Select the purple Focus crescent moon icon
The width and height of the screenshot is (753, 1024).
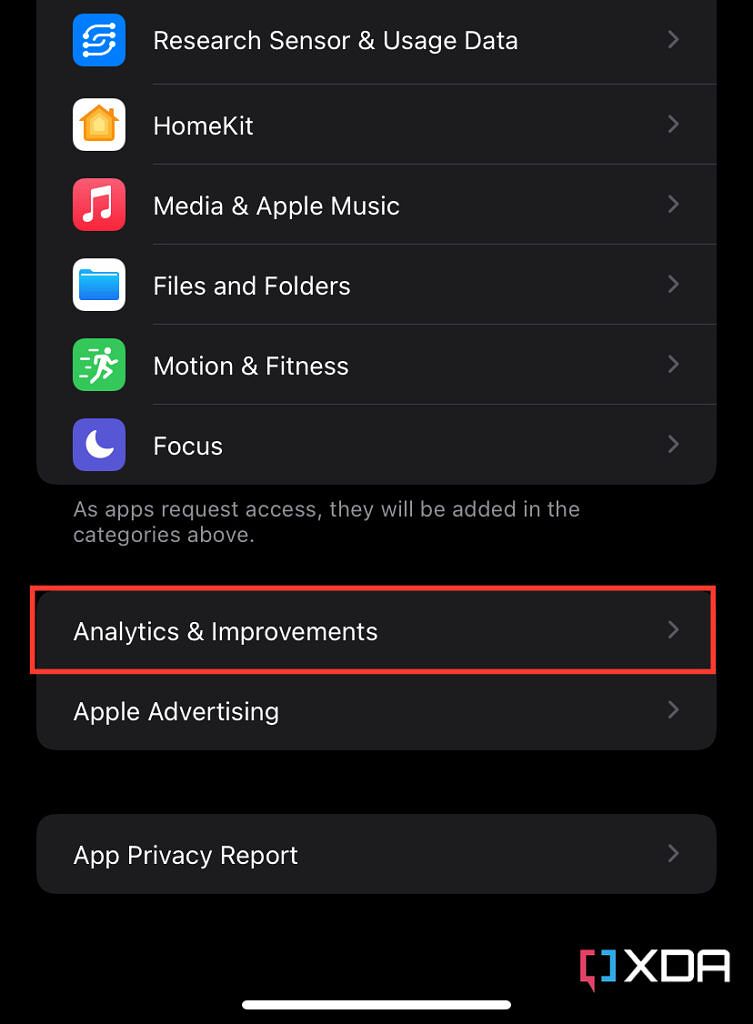click(98, 444)
